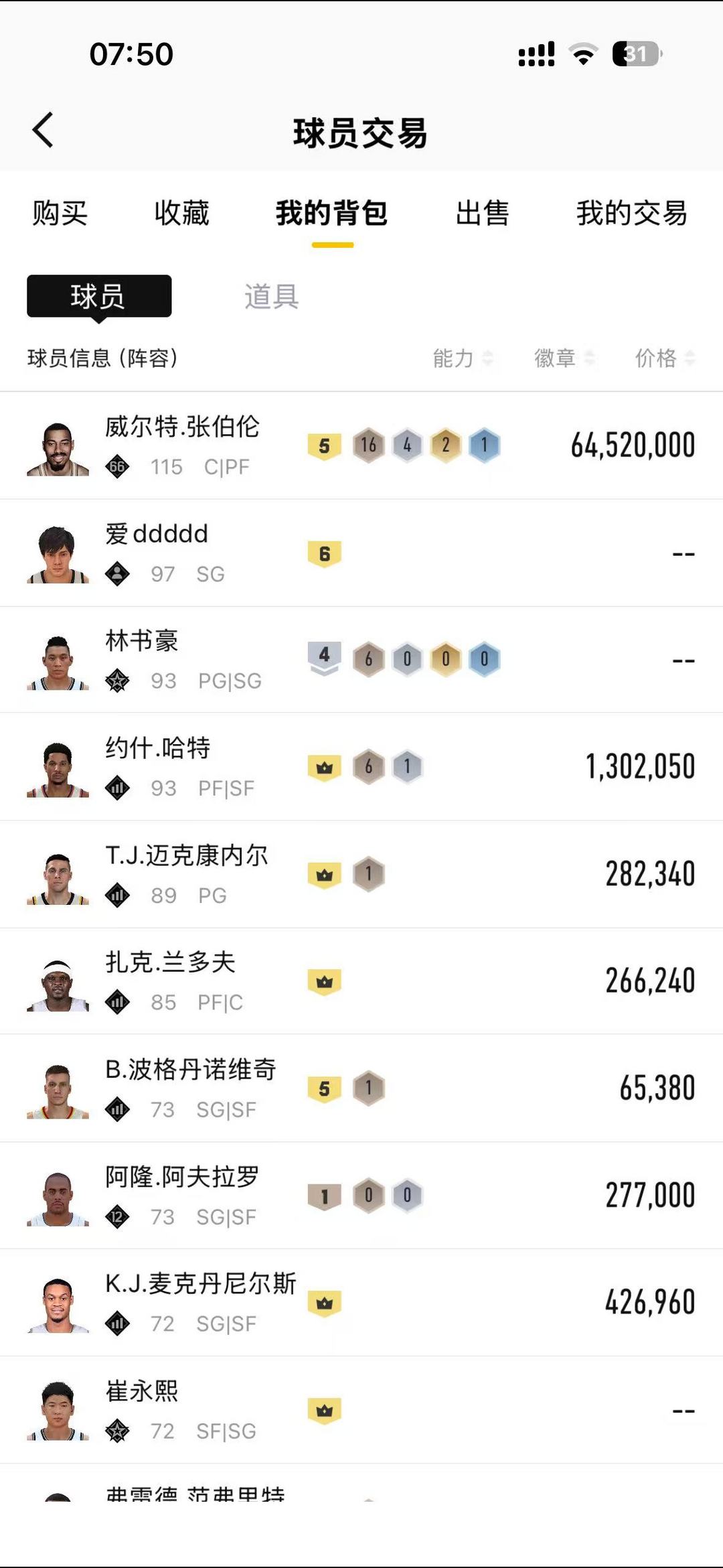Screen dimensions: 723x1568
Task: Go to the 收藏 favorites section
Action: tap(182, 214)
